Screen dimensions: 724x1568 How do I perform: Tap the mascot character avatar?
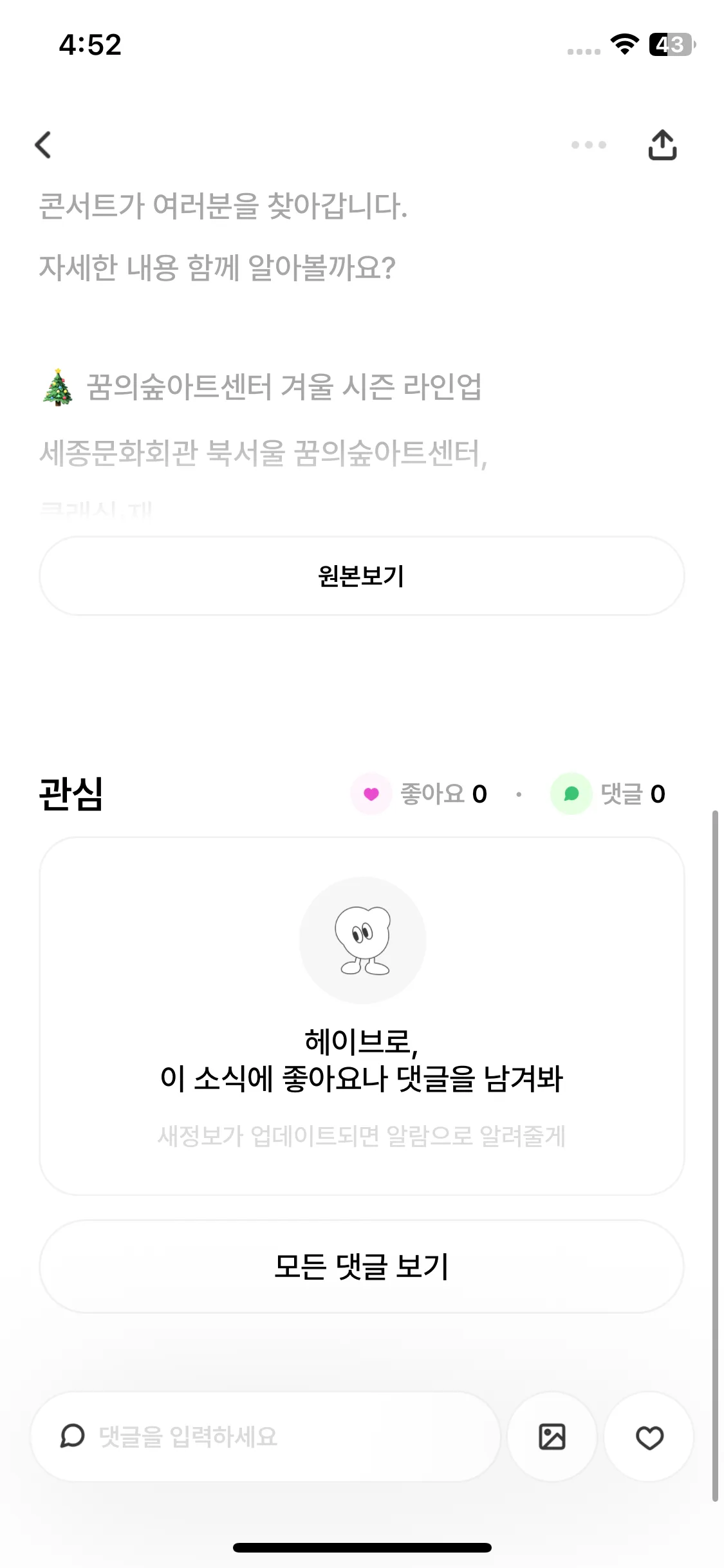pos(362,940)
